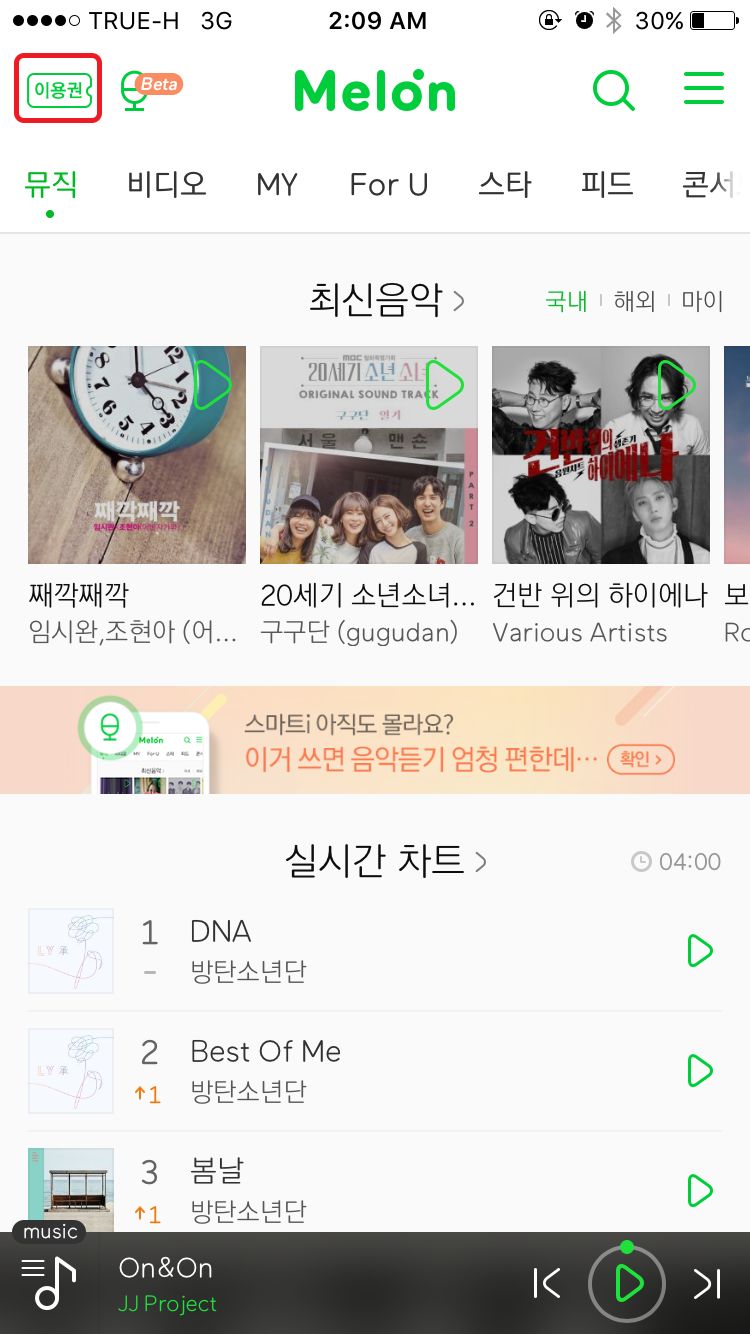The width and height of the screenshot is (750, 1334).
Task: Open the hamburger menu
Action: point(703,88)
